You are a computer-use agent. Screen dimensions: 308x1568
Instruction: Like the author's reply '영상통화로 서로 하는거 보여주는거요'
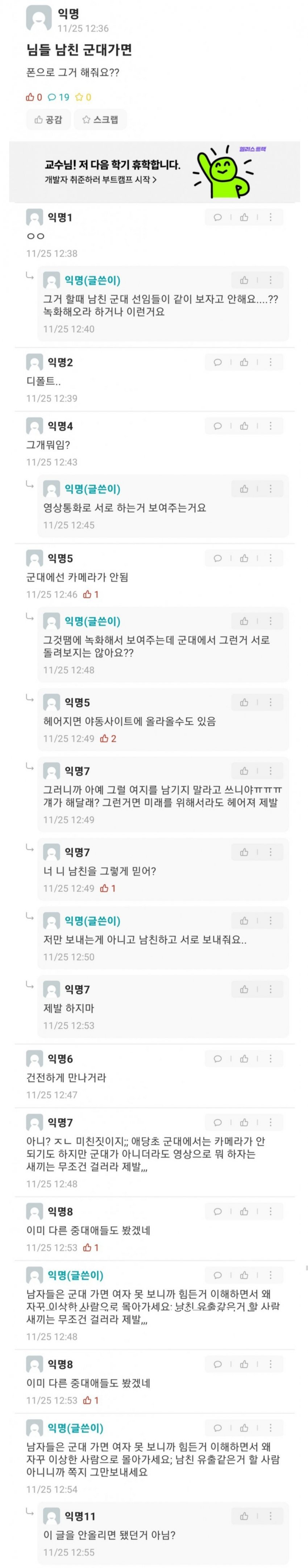point(244,489)
